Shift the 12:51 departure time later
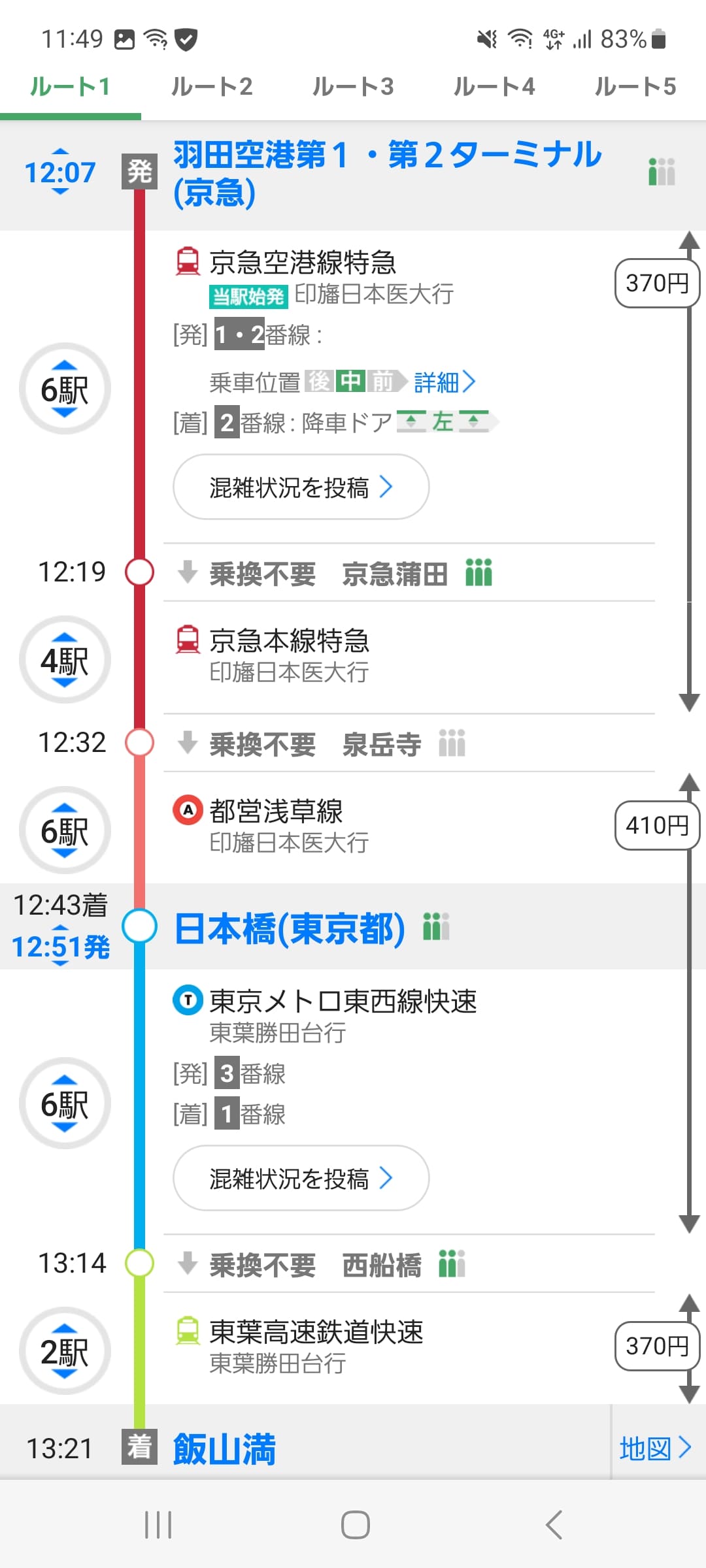Image resolution: width=706 pixels, height=1568 pixels. coord(59,962)
